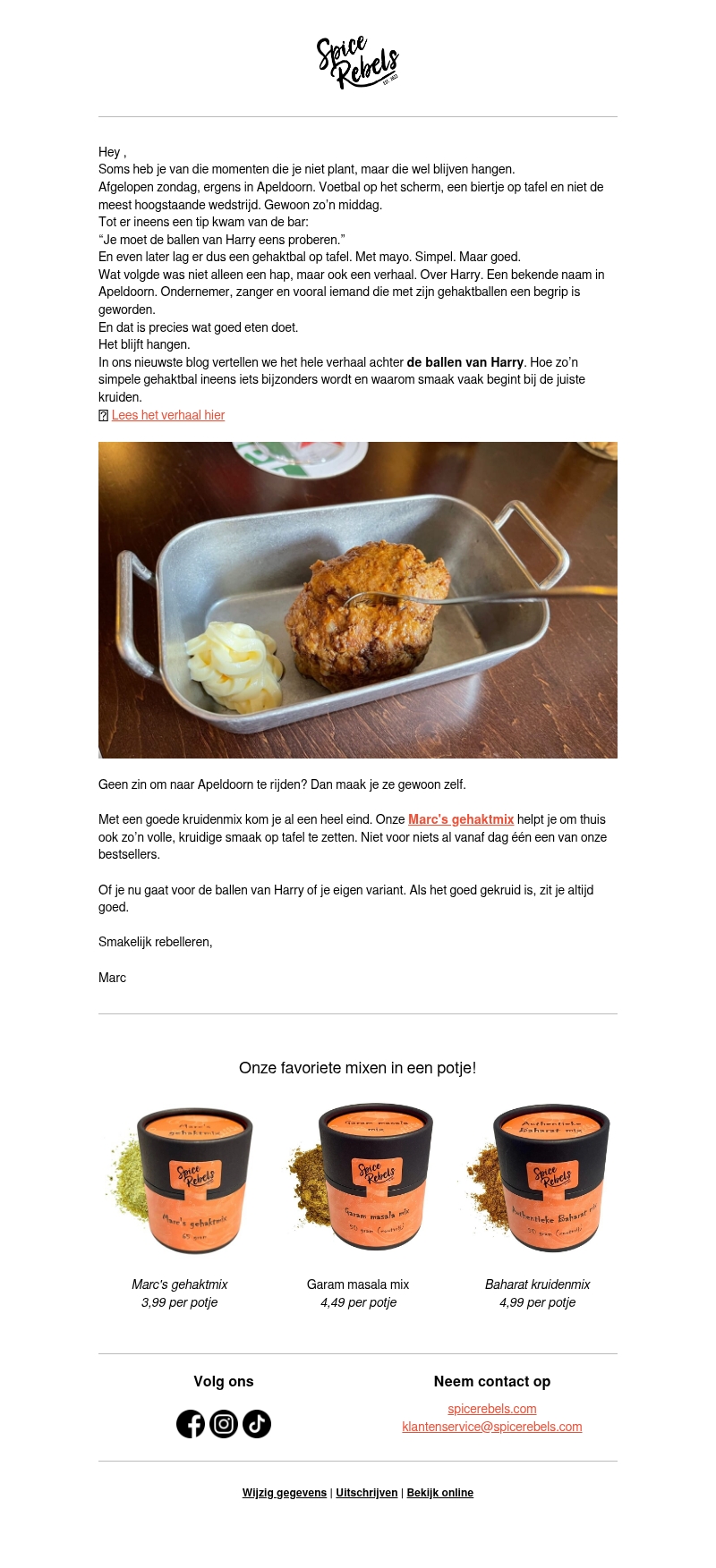Tap Uitschrijven to unsubscribe
This screenshot has width=716, height=1568.
coord(367,1493)
